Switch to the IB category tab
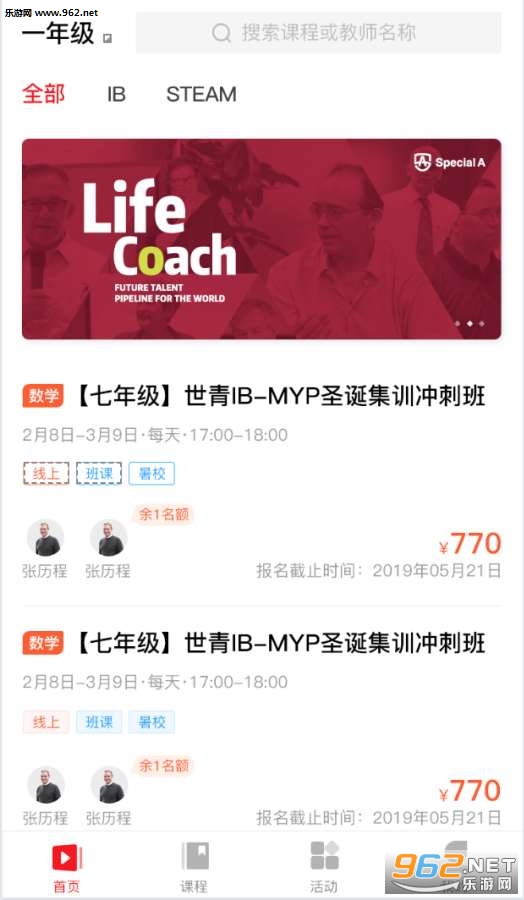This screenshot has width=524, height=900. tap(116, 94)
